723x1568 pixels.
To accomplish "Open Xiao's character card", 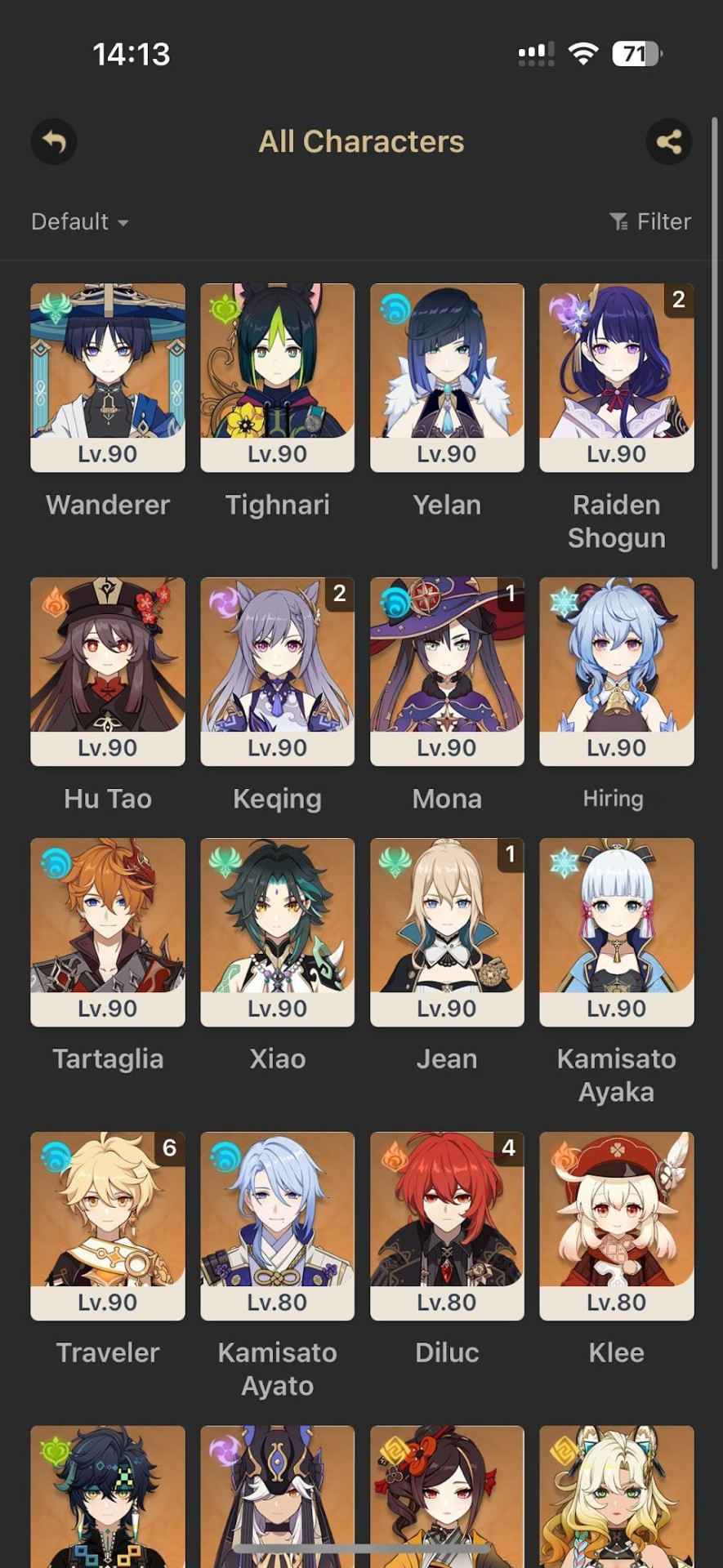I will 277,932.
